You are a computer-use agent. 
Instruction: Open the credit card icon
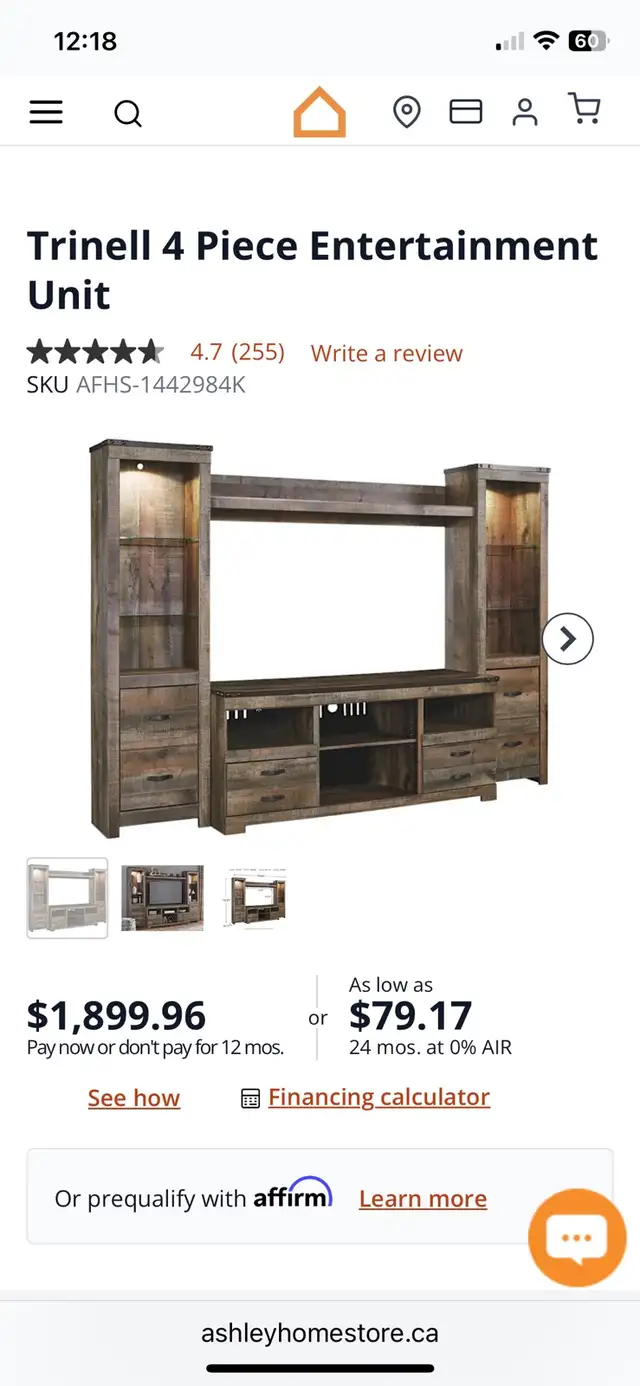pos(466,112)
